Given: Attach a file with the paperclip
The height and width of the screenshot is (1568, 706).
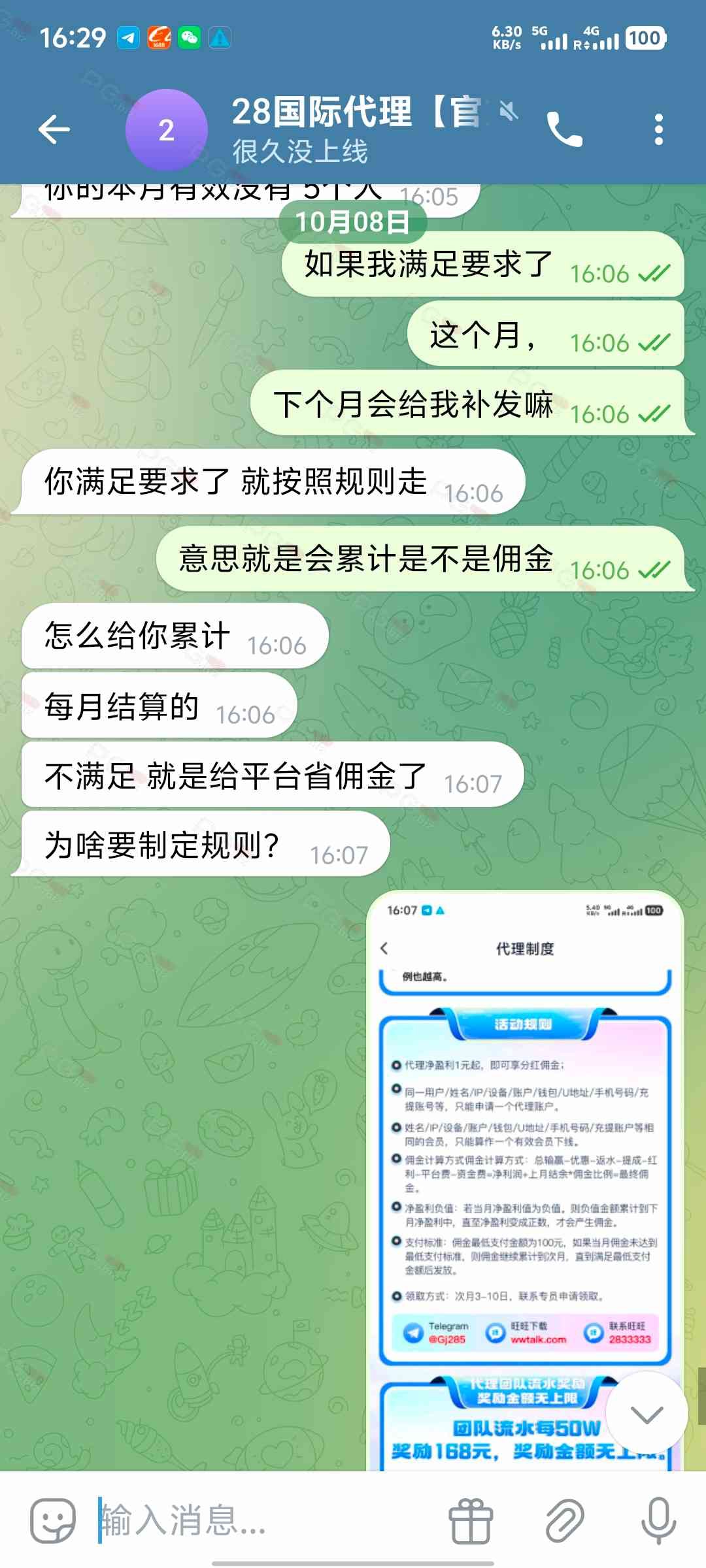Looking at the screenshot, I should pyautogui.click(x=565, y=1521).
